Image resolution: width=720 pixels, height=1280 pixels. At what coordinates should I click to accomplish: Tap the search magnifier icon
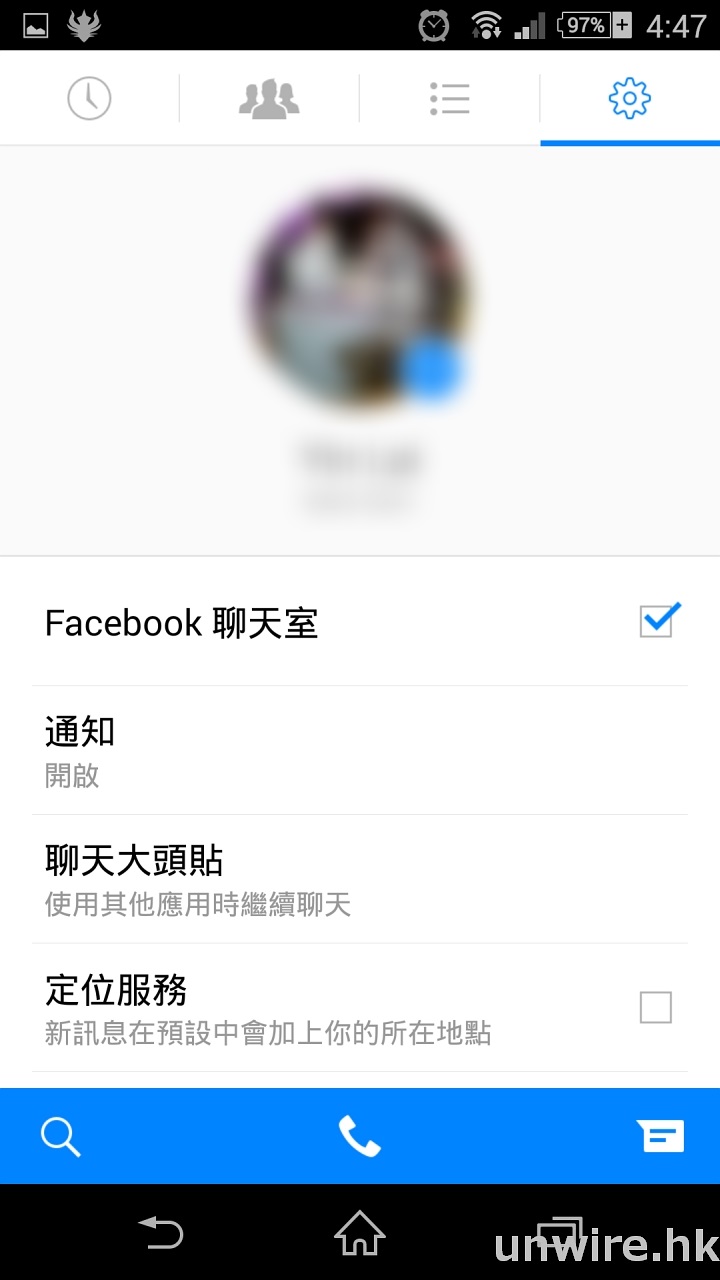pyautogui.click(x=60, y=1136)
